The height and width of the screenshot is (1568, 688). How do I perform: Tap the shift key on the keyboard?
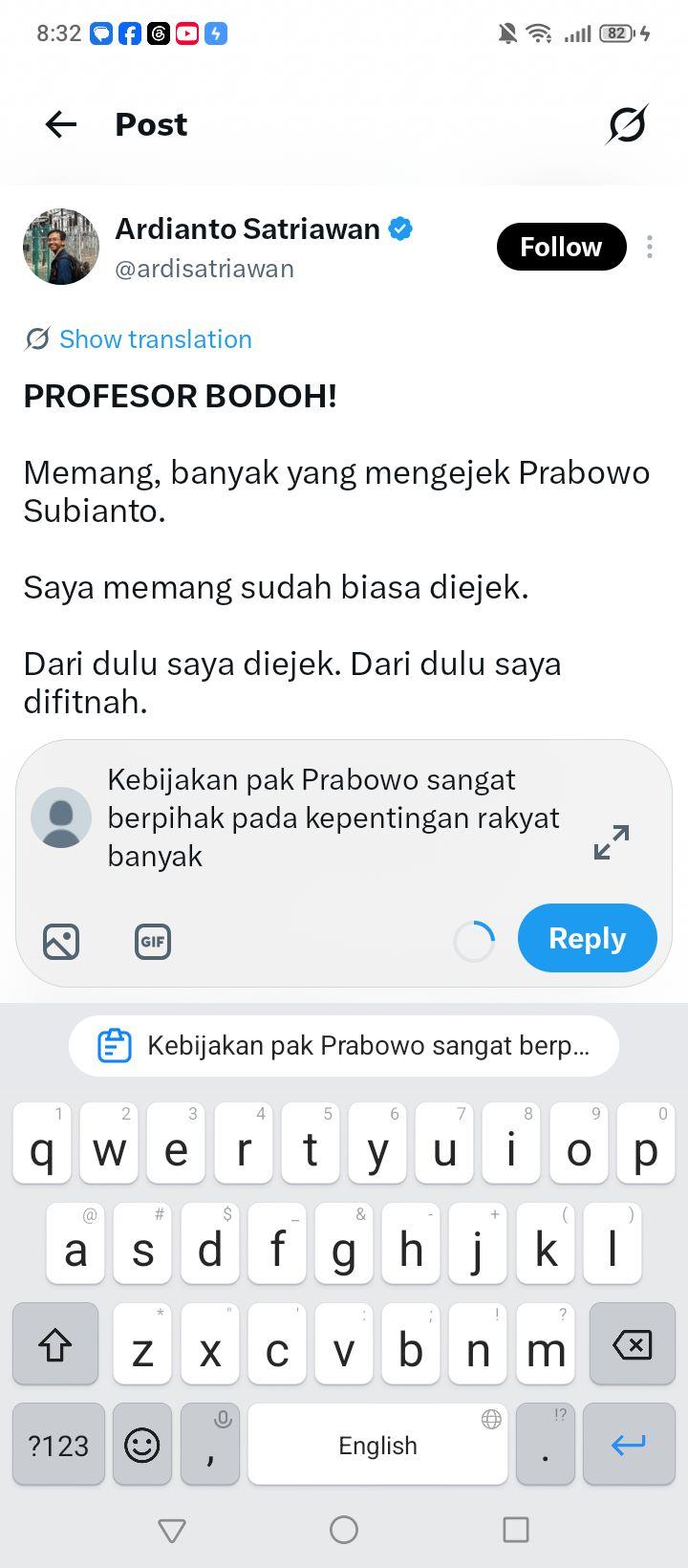pyautogui.click(x=55, y=1345)
